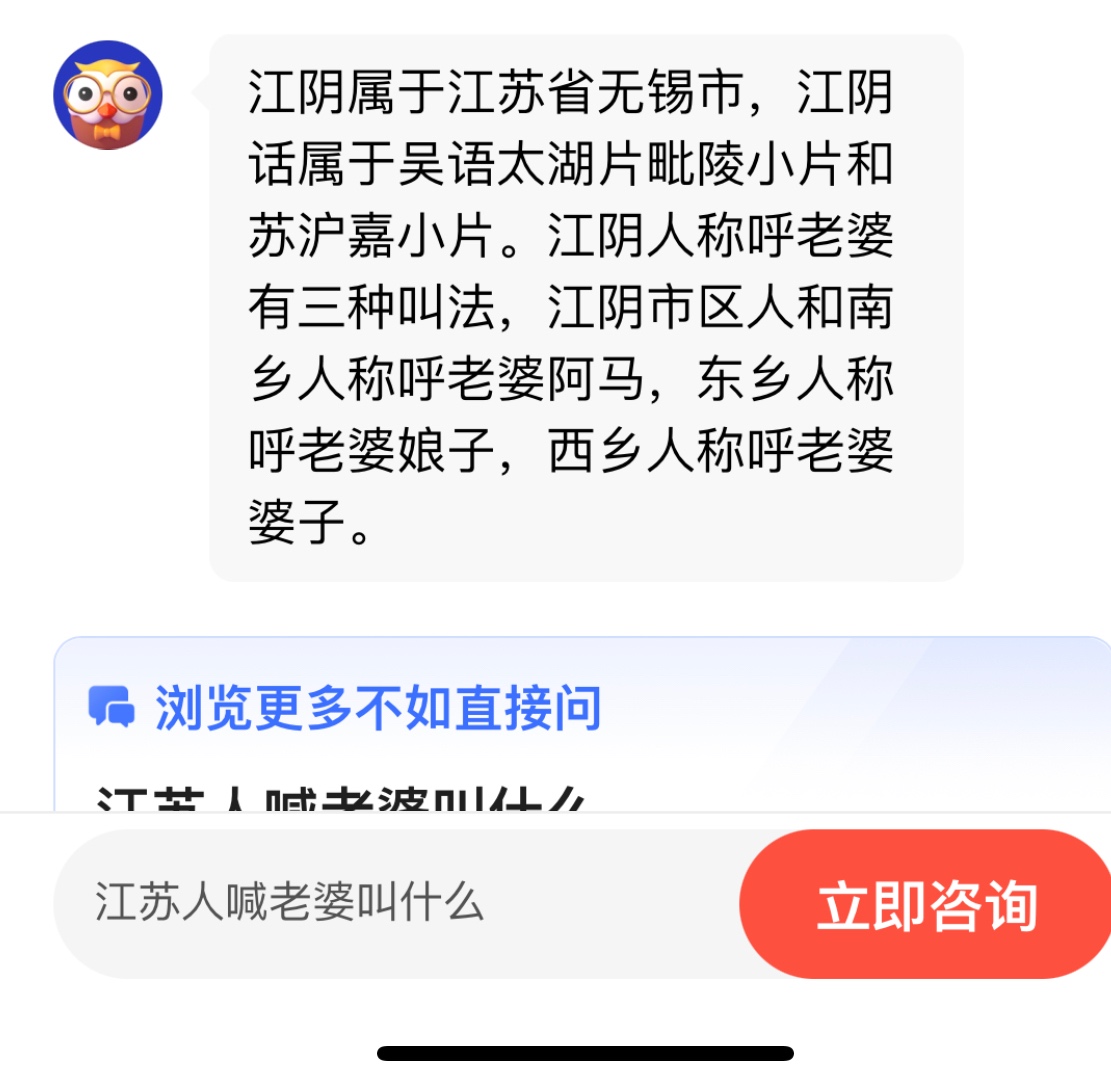This screenshot has height=1085, width=1111.
Task: Tap the 立即咨询 button
Action: click(926, 904)
